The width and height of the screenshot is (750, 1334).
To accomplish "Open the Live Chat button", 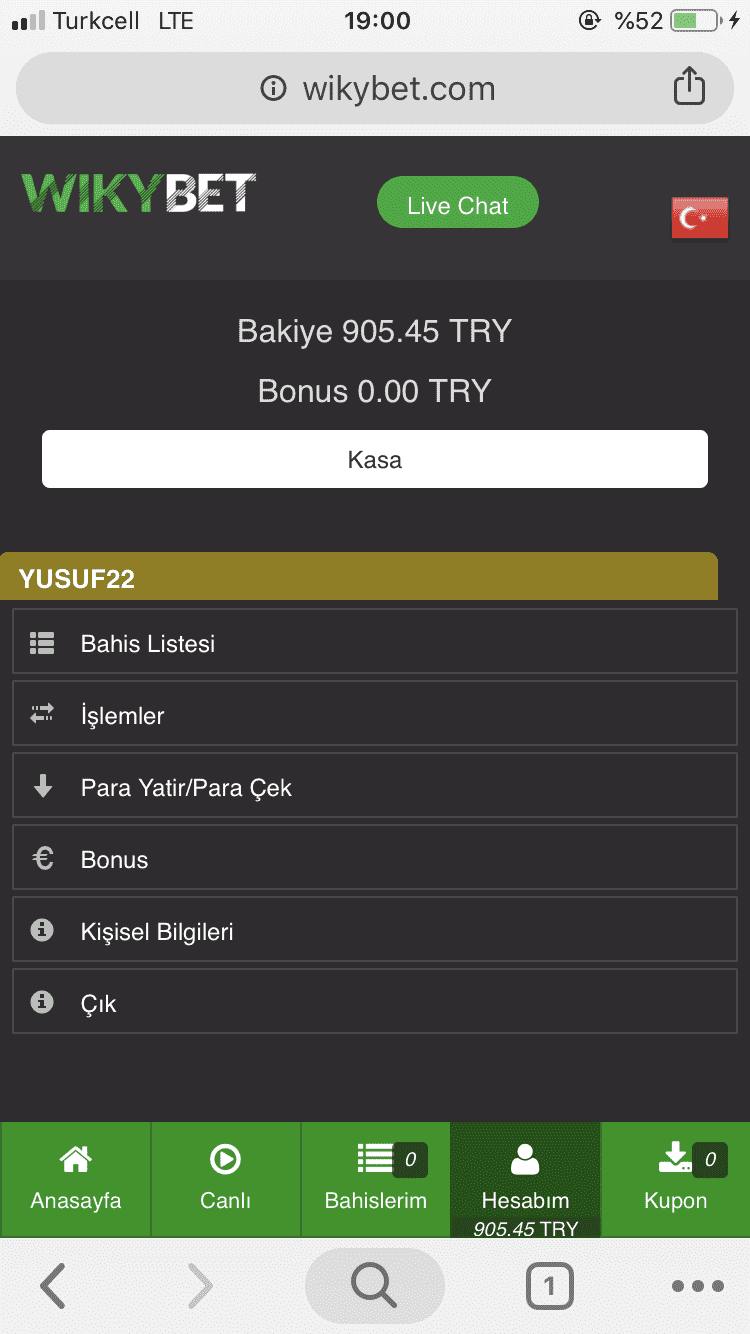I will click(x=457, y=204).
